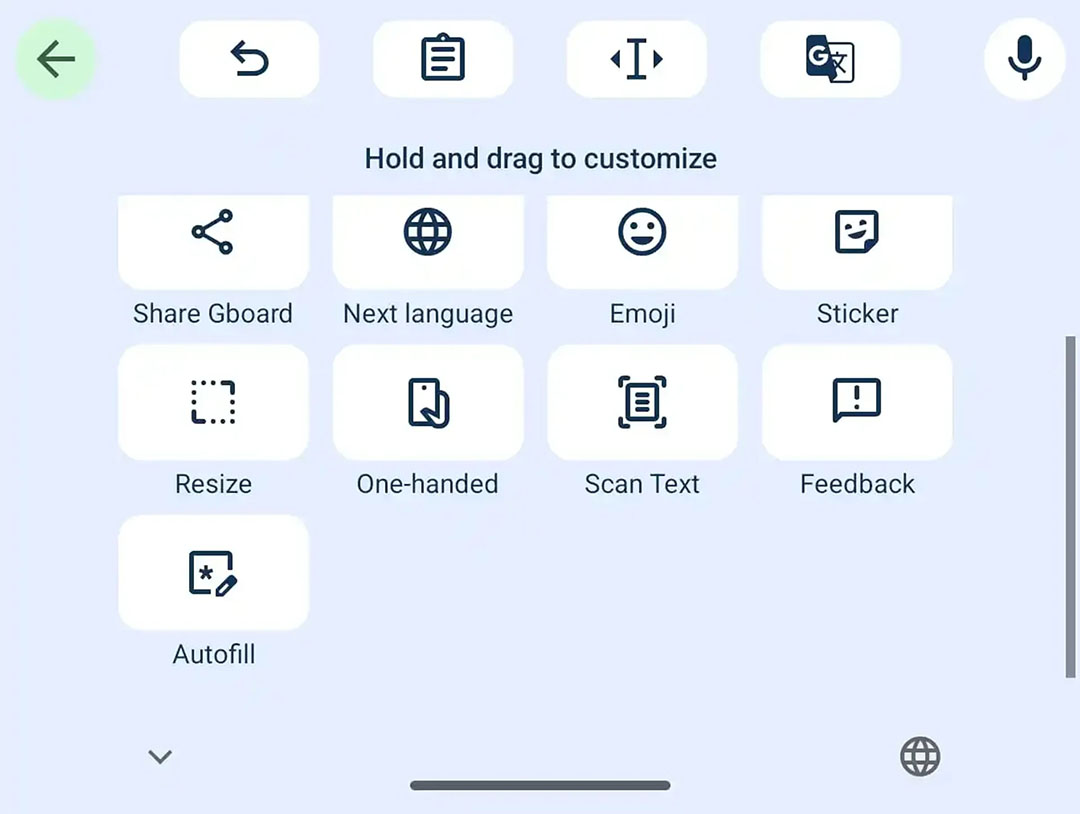Select the Resize keyboard option
1080x814 pixels.
pyautogui.click(x=213, y=403)
